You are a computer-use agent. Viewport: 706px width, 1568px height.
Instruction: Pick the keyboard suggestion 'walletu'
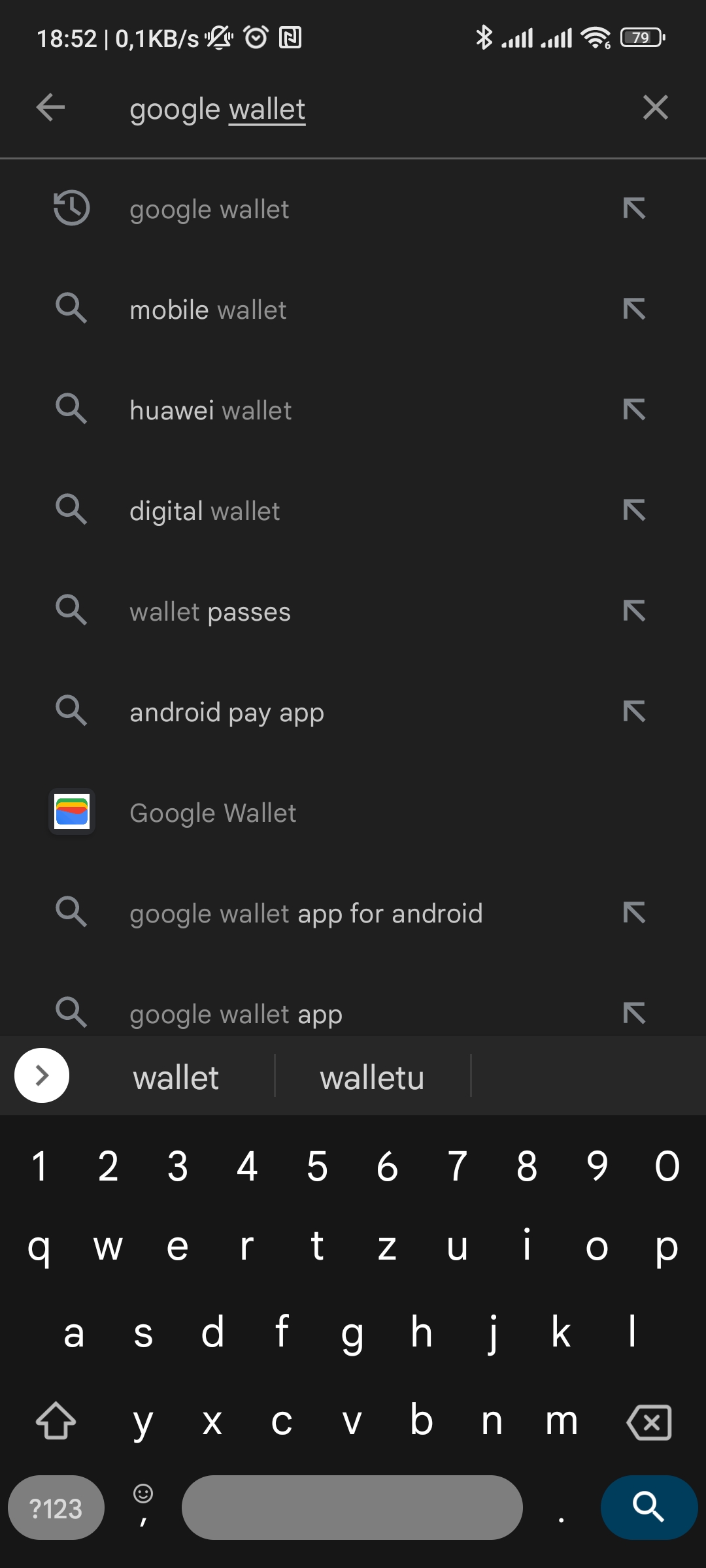click(373, 1077)
